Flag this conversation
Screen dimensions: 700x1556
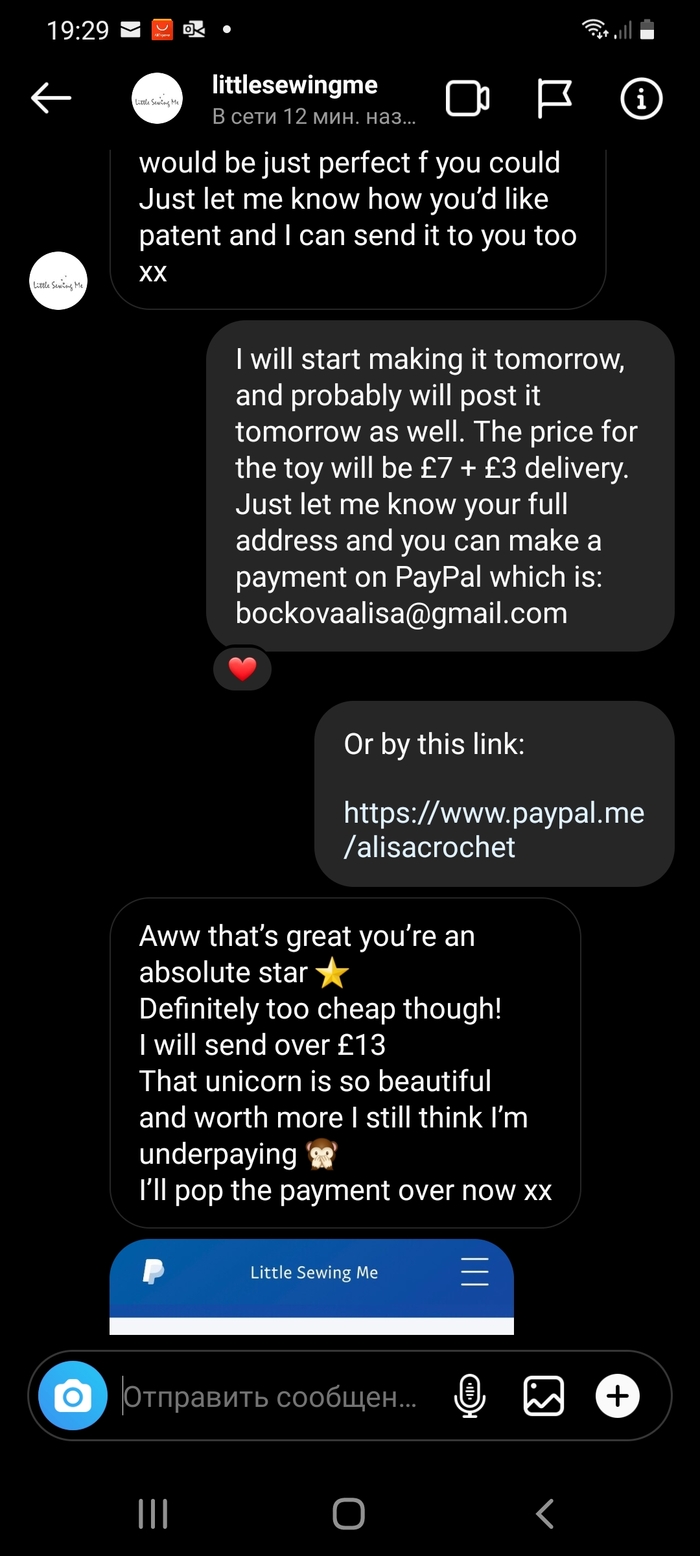click(554, 98)
